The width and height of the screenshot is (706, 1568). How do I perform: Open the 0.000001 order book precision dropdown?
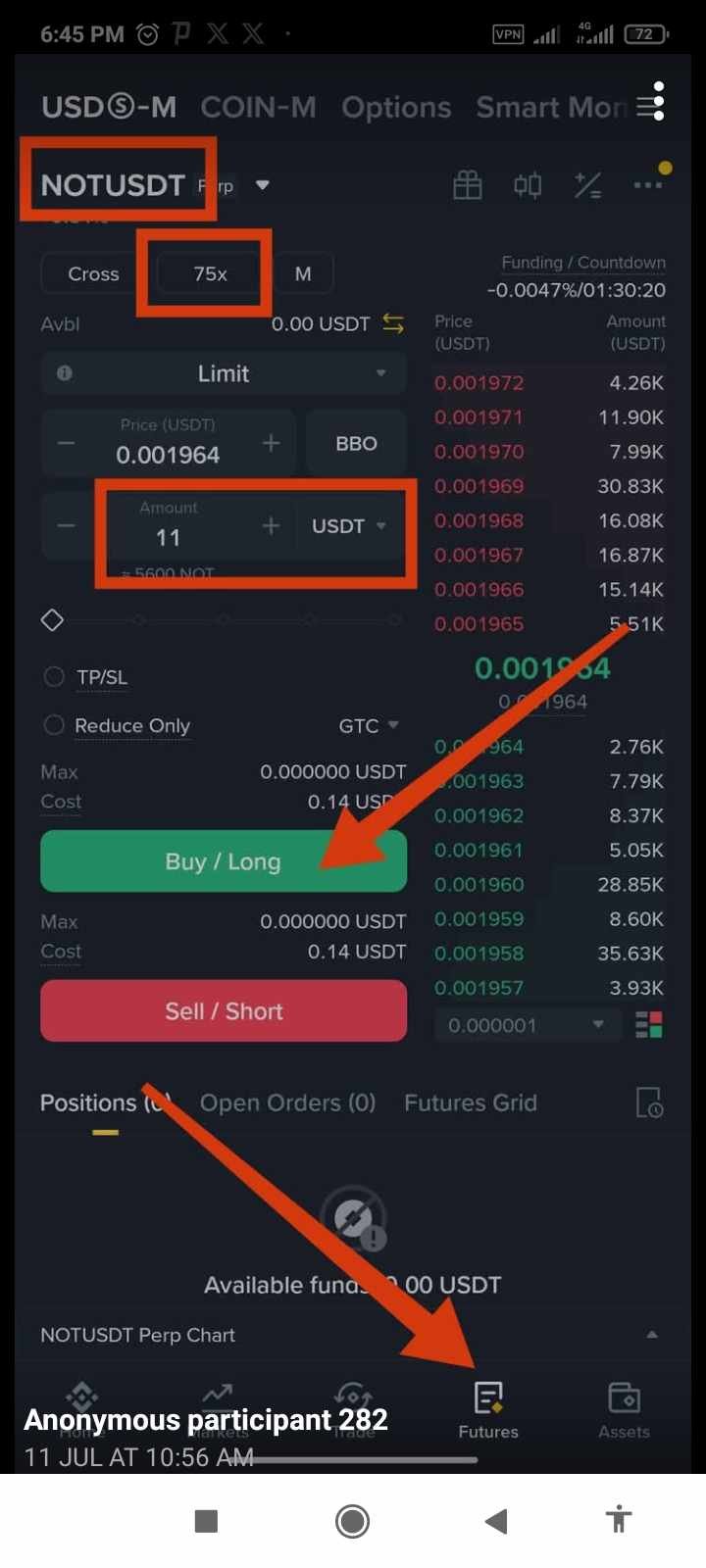[x=528, y=1025]
